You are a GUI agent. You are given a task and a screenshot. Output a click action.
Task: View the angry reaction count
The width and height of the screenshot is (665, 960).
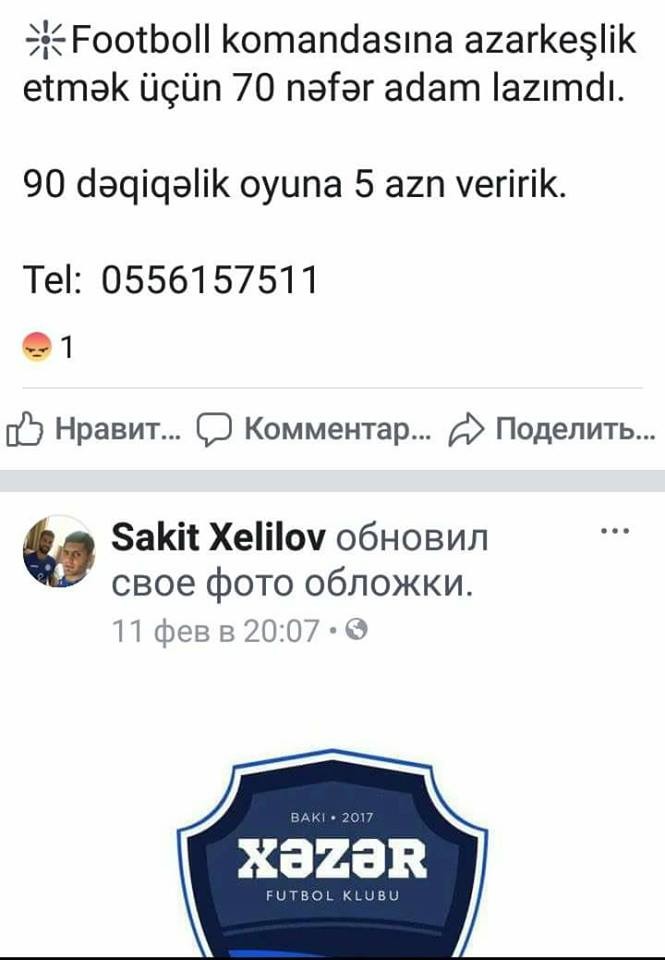point(48,347)
